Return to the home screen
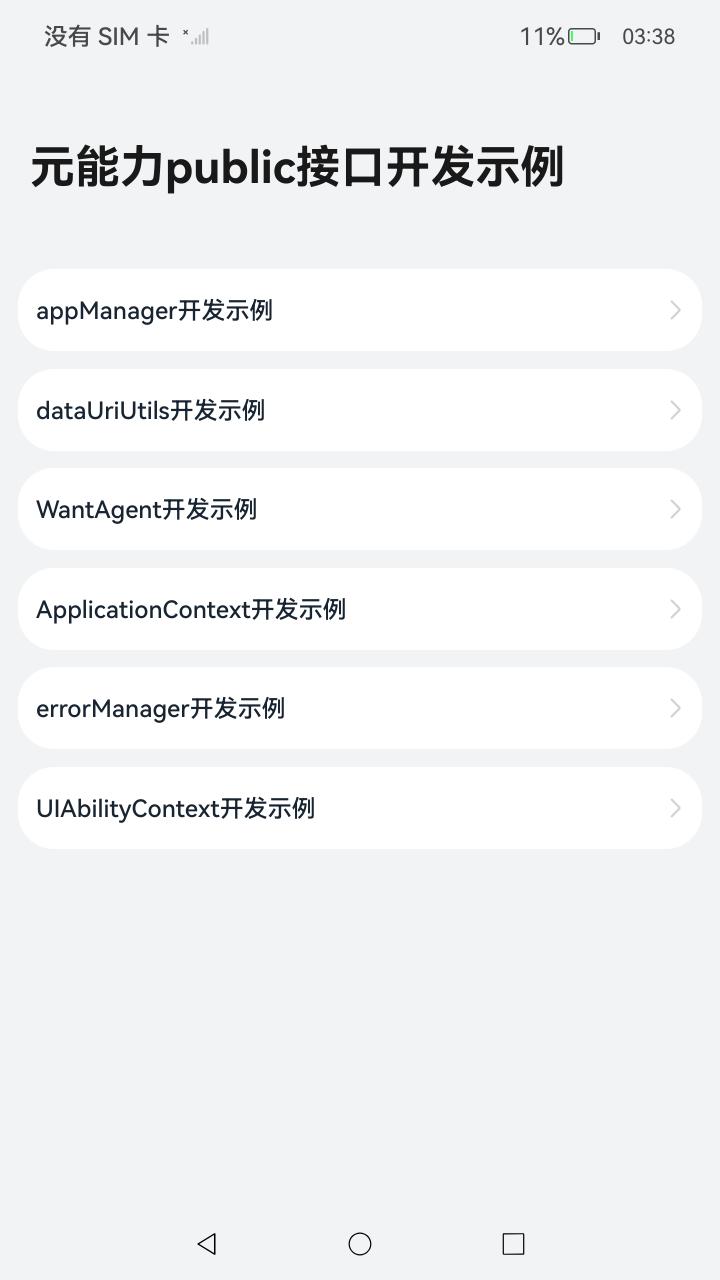The height and width of the screenshot is (1280, 720). pos(360,1243)
